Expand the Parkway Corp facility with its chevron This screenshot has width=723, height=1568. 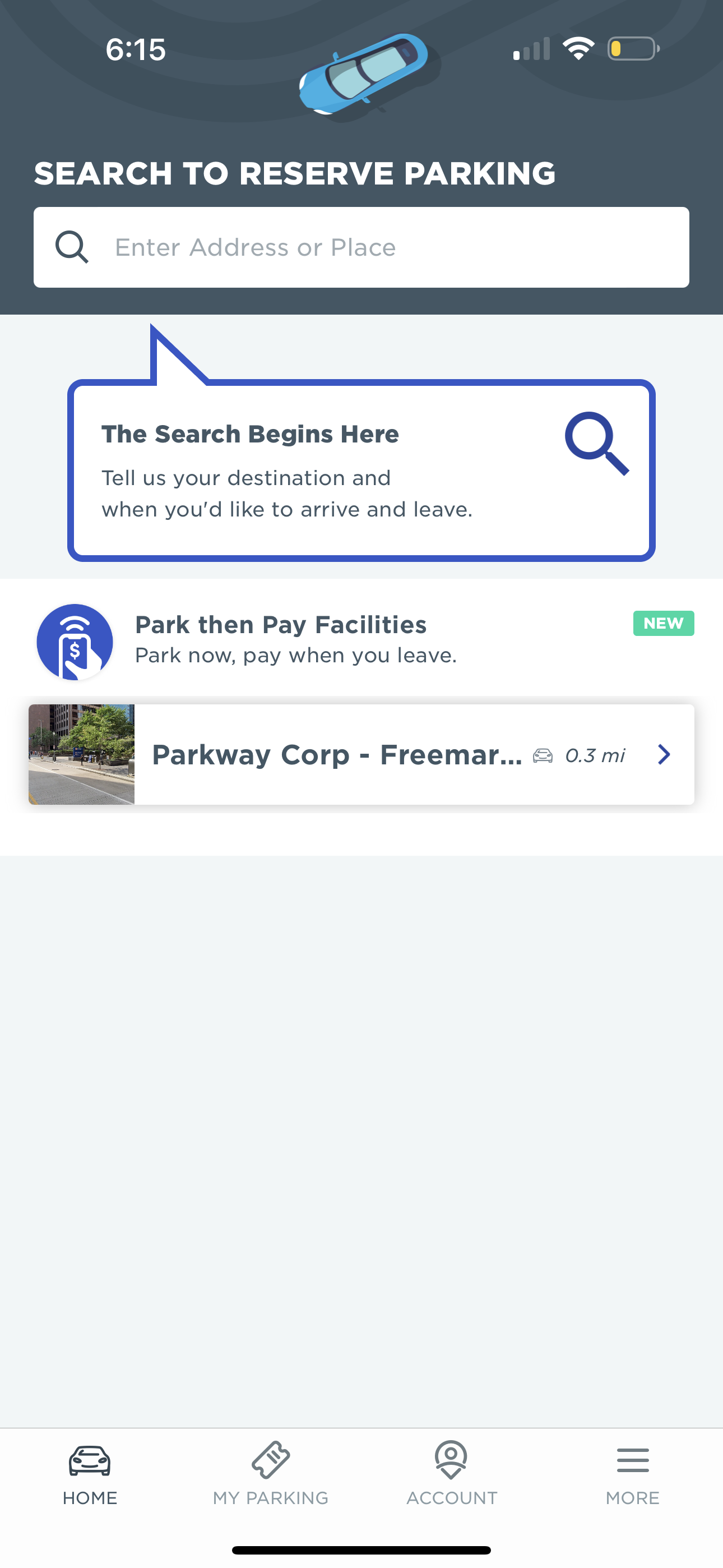pos(664,755)
